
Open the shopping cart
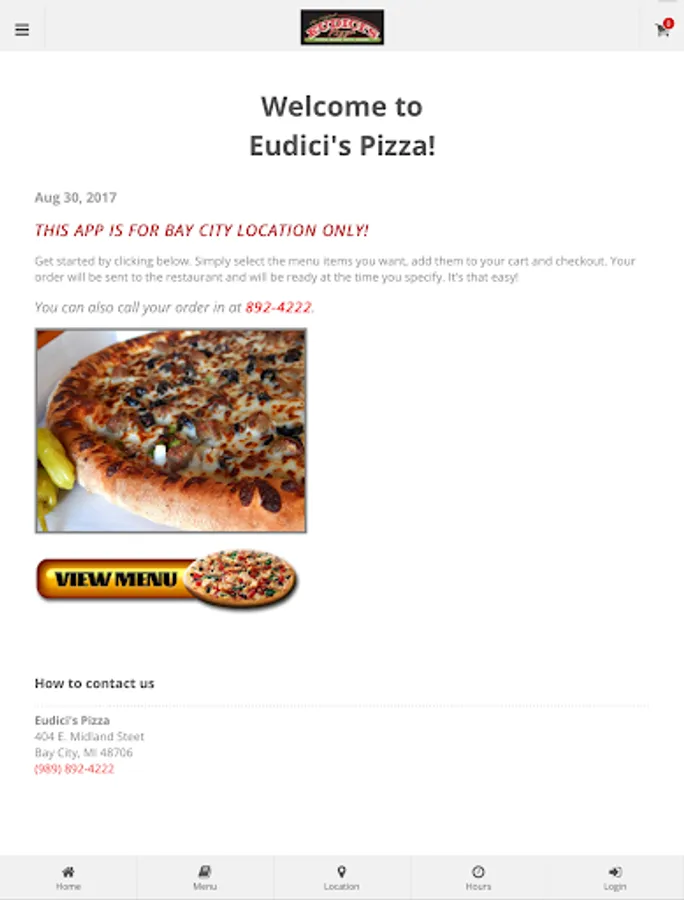coord(662,30)
